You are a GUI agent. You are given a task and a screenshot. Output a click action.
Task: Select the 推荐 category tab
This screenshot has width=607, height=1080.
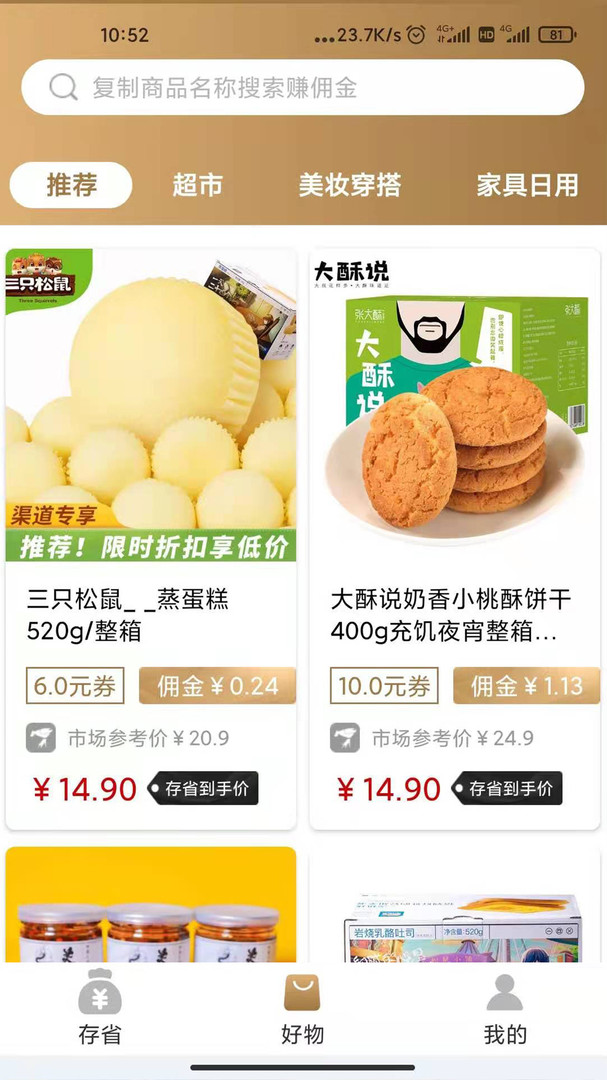[71, 185]
